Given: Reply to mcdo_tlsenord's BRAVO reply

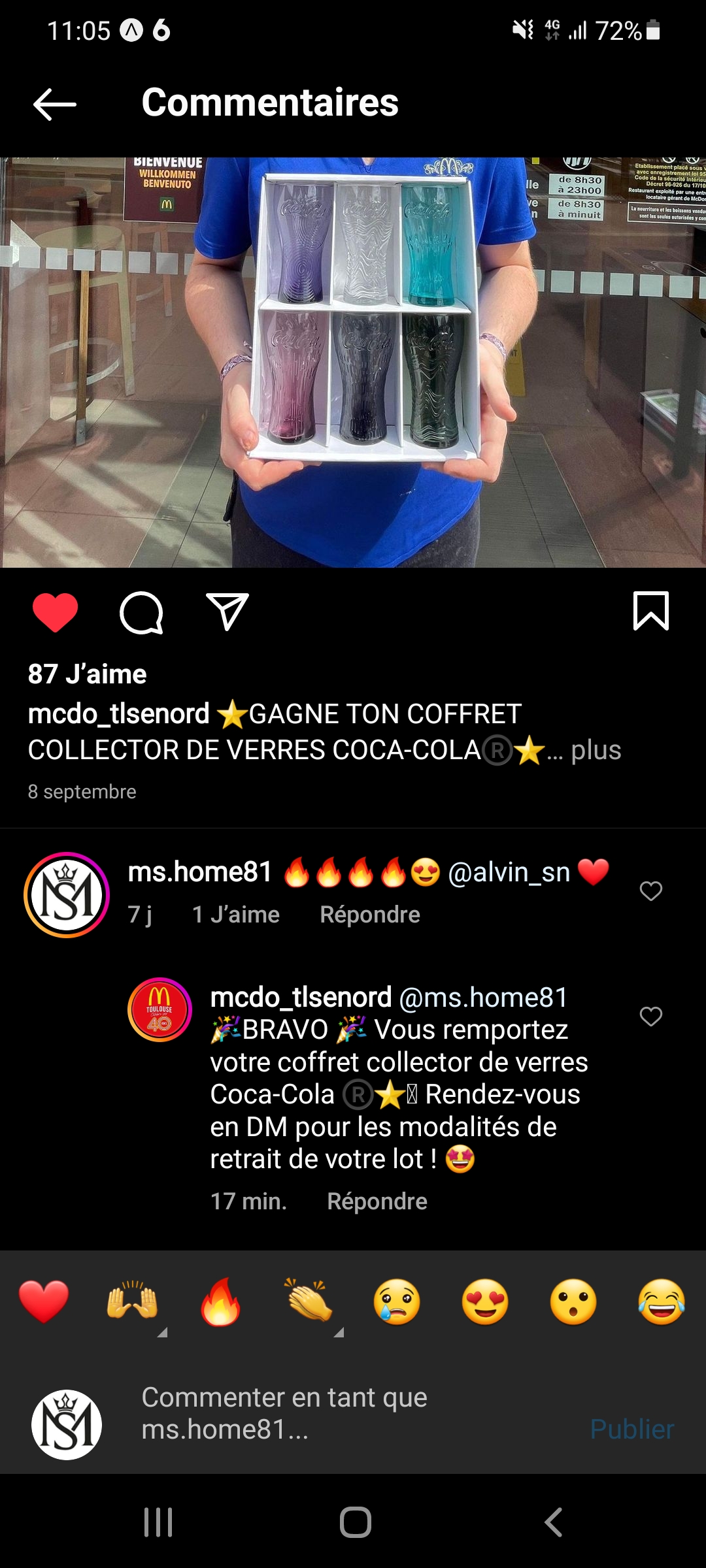Looking at the screenshot, I should tap(377, 1201).
